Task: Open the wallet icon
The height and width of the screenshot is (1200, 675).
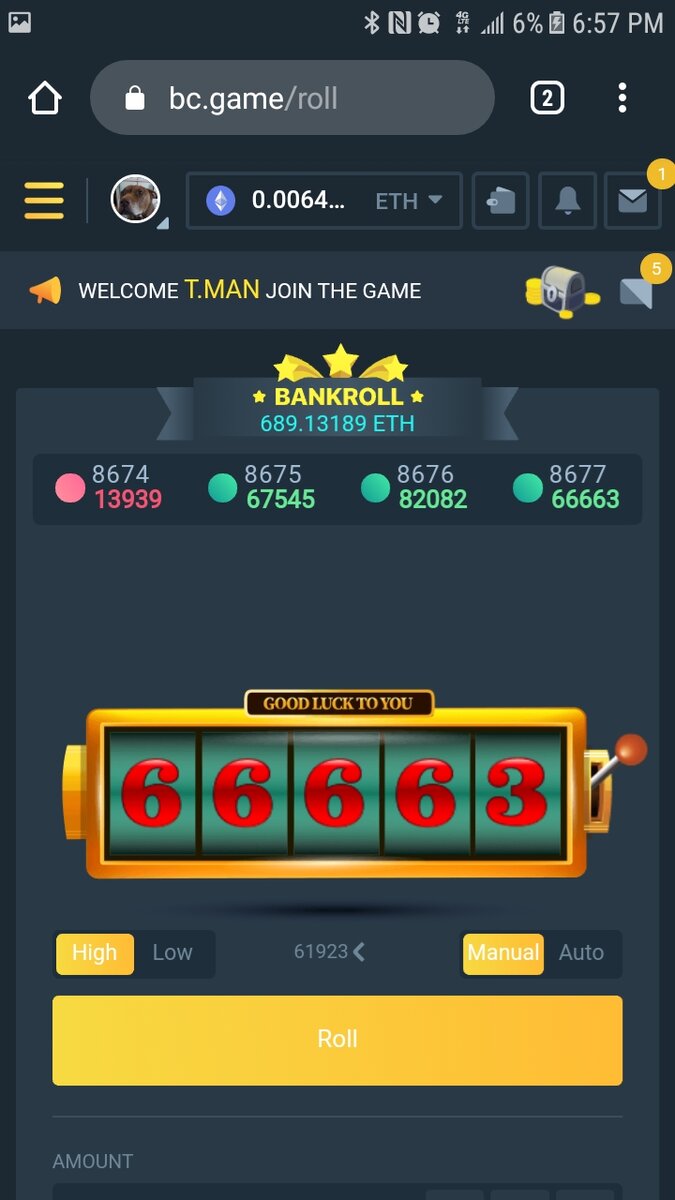Action: (501, 201)
